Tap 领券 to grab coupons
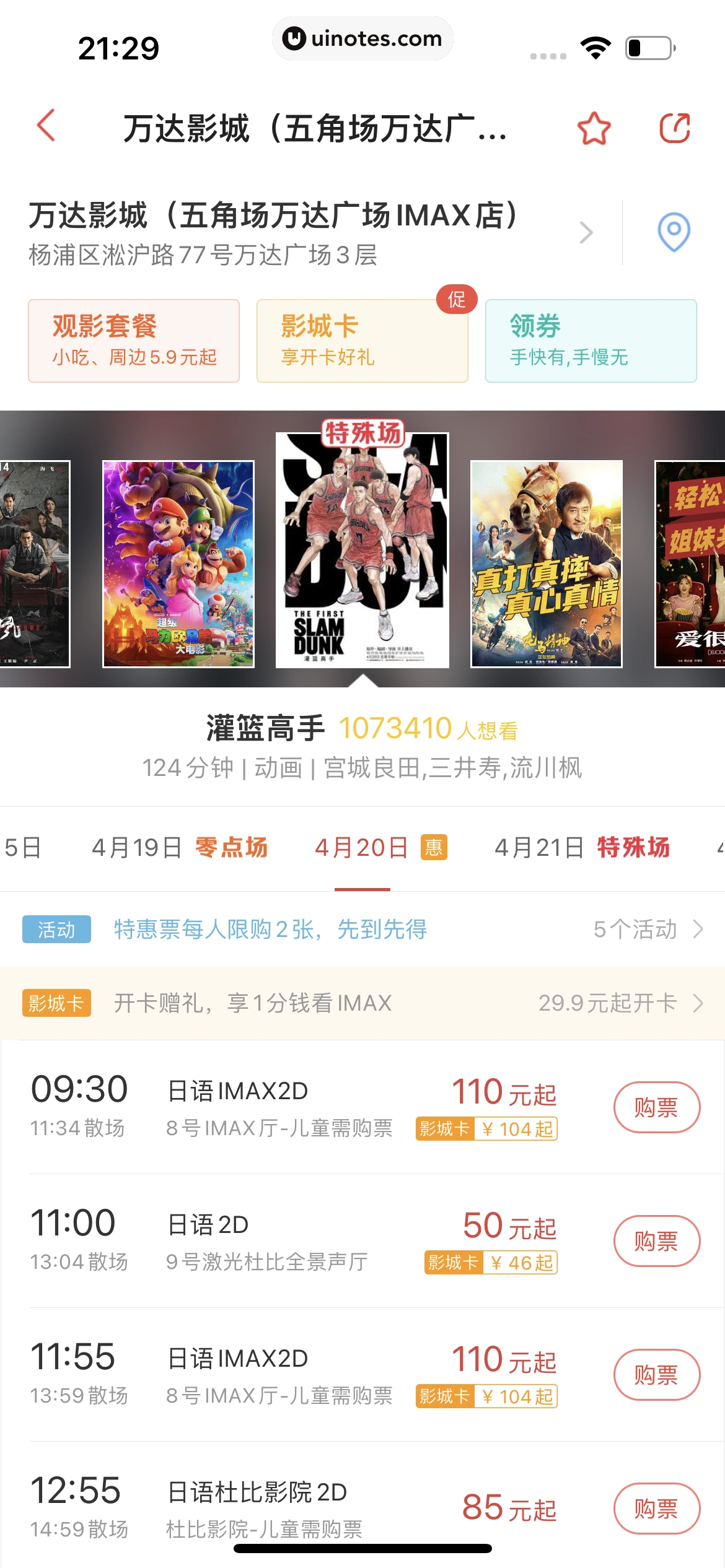The height and width of the screenshot is (1568, 725). (x=589, y=339)
